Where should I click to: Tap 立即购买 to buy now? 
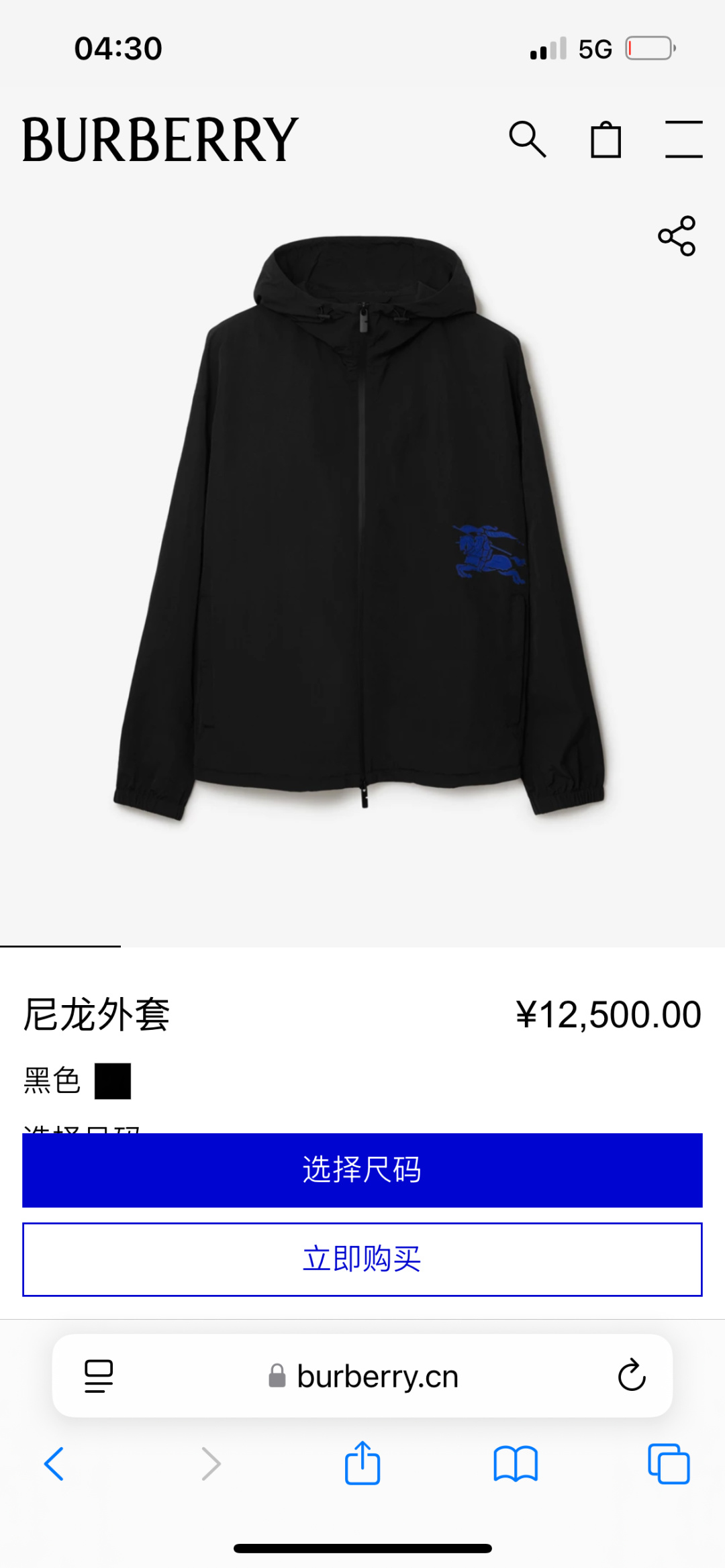(362, 1259)
